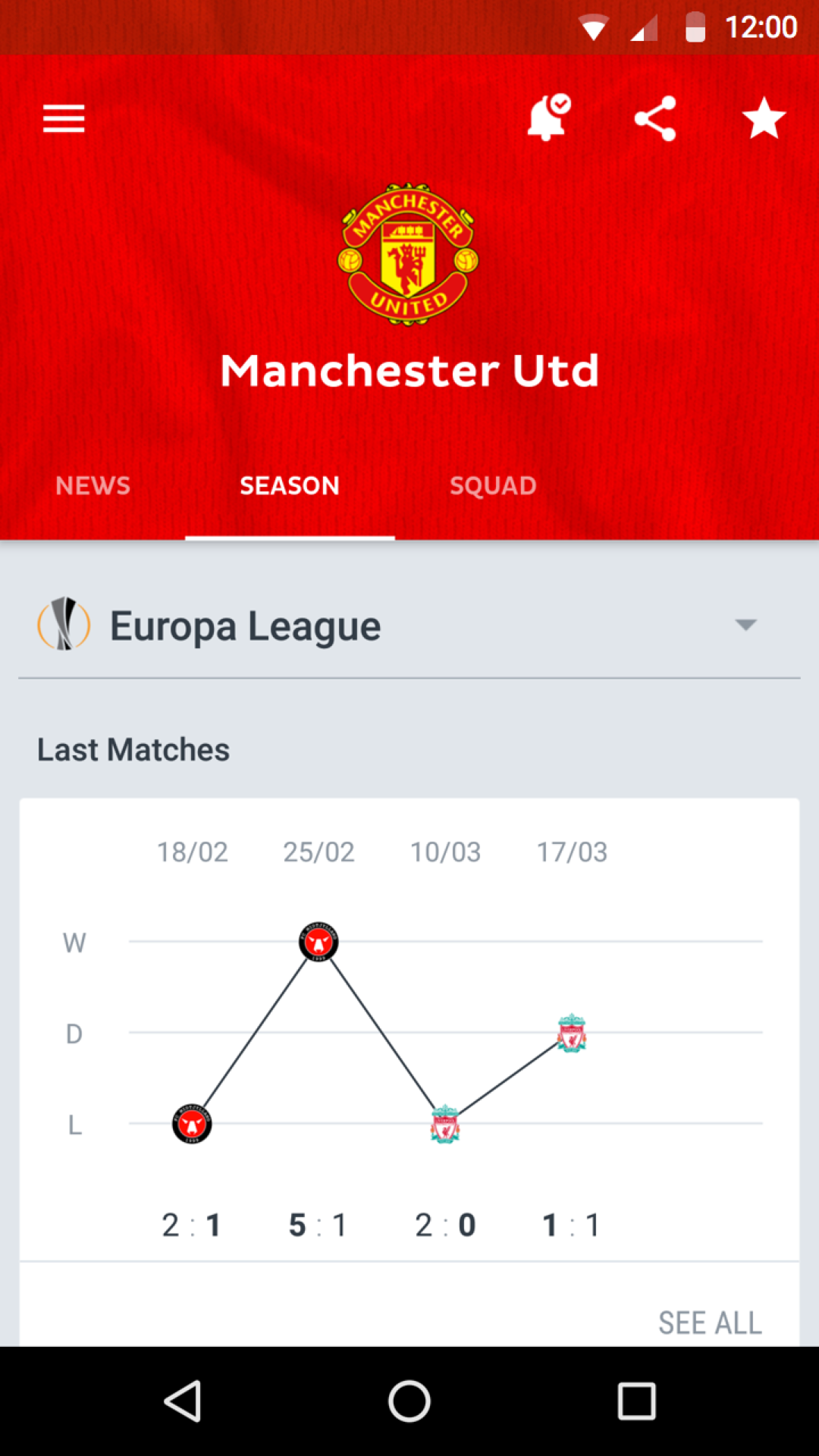Open the 10/03 match marker on the chart
This screenshot has height=1456, width=819.
coord(445,1125)
